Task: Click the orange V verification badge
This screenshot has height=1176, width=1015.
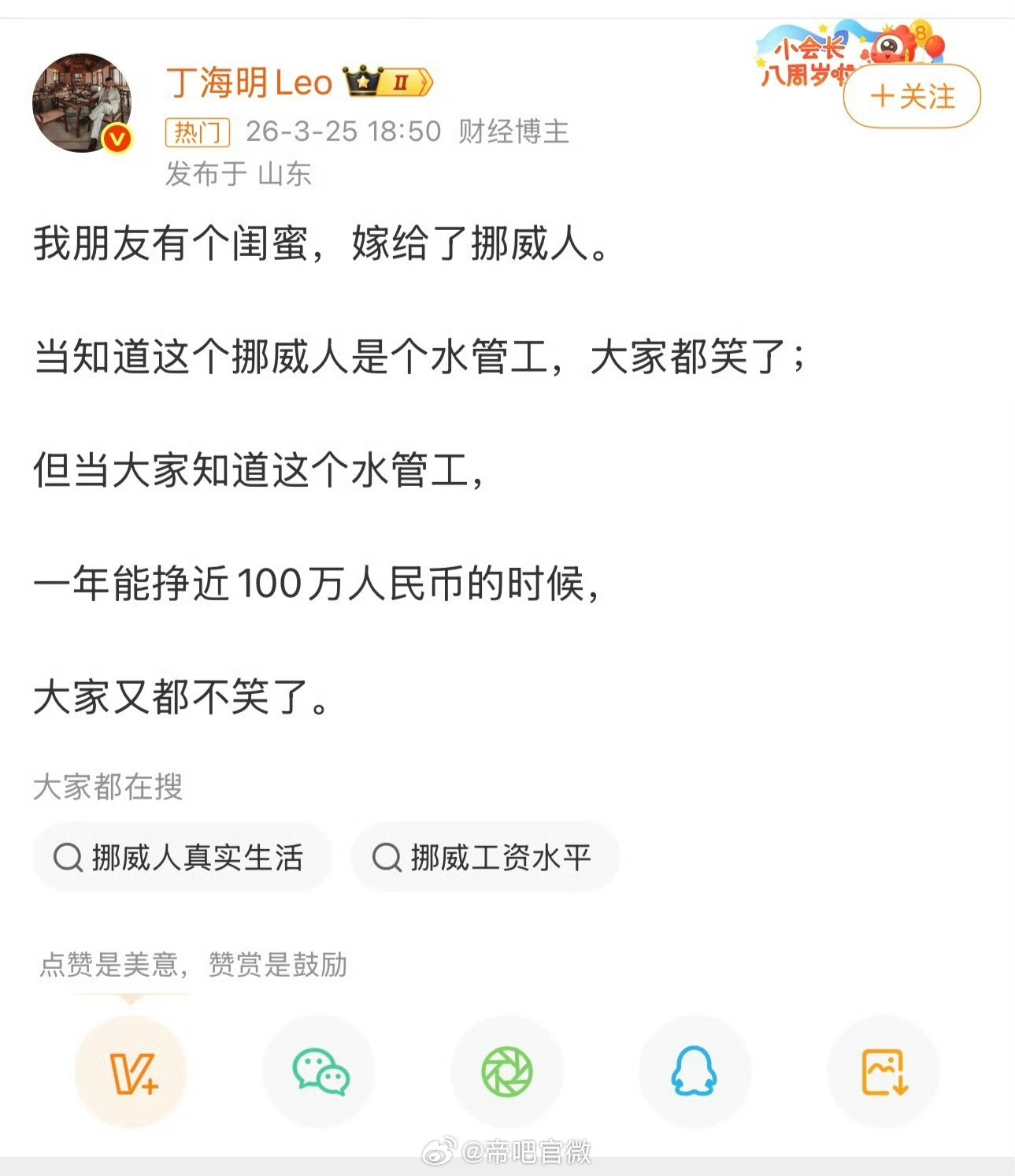Action: pos(115,136)
